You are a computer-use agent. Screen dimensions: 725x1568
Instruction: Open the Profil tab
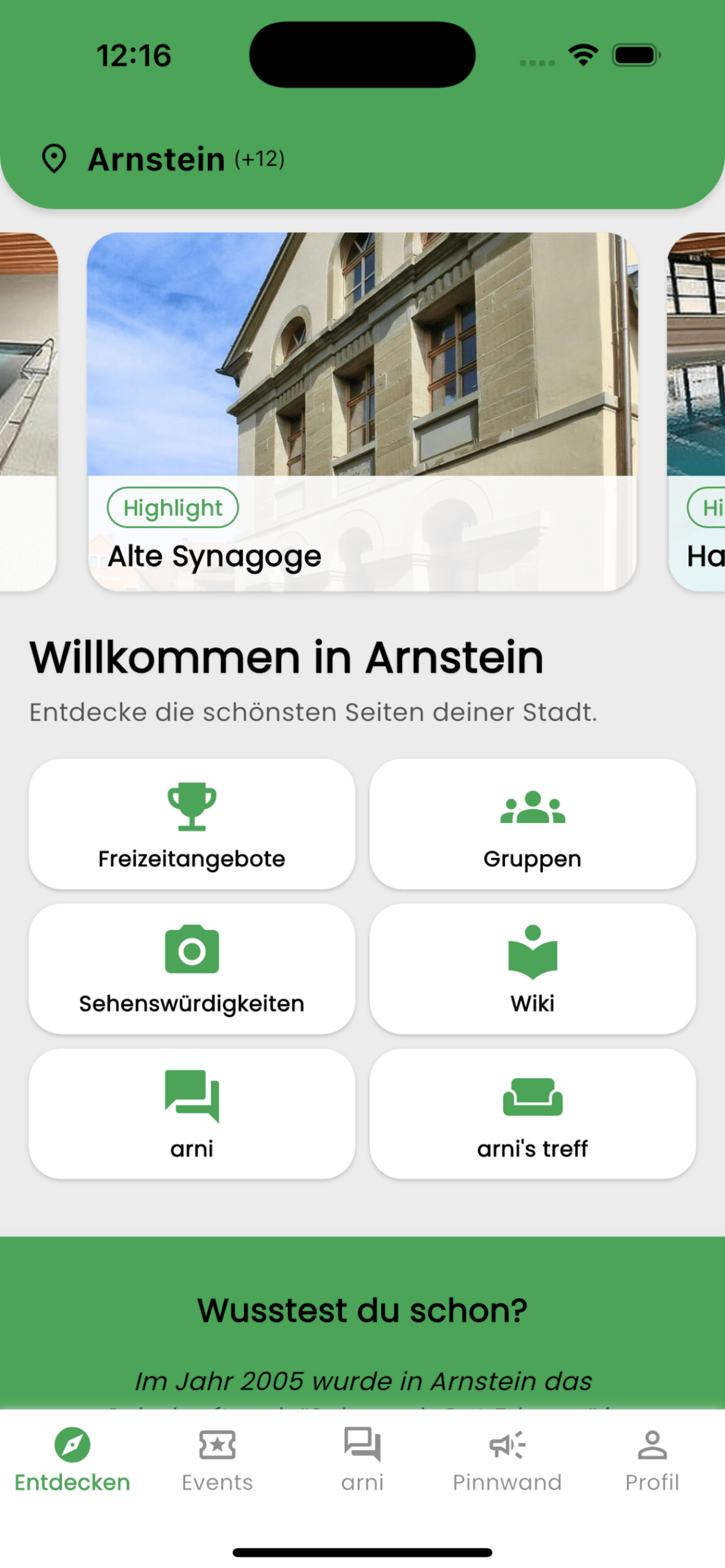point(651,1459)
